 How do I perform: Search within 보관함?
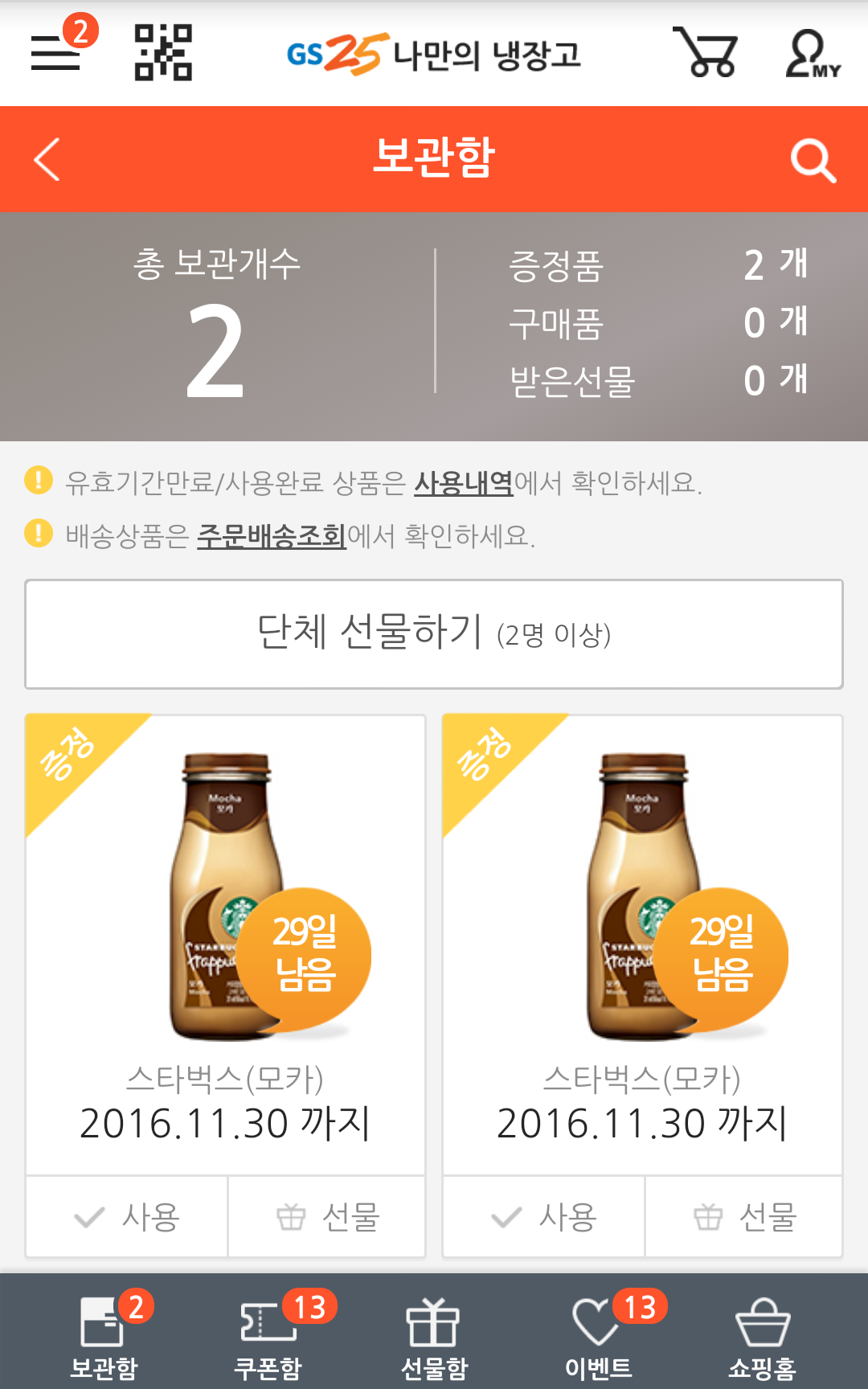813,160
